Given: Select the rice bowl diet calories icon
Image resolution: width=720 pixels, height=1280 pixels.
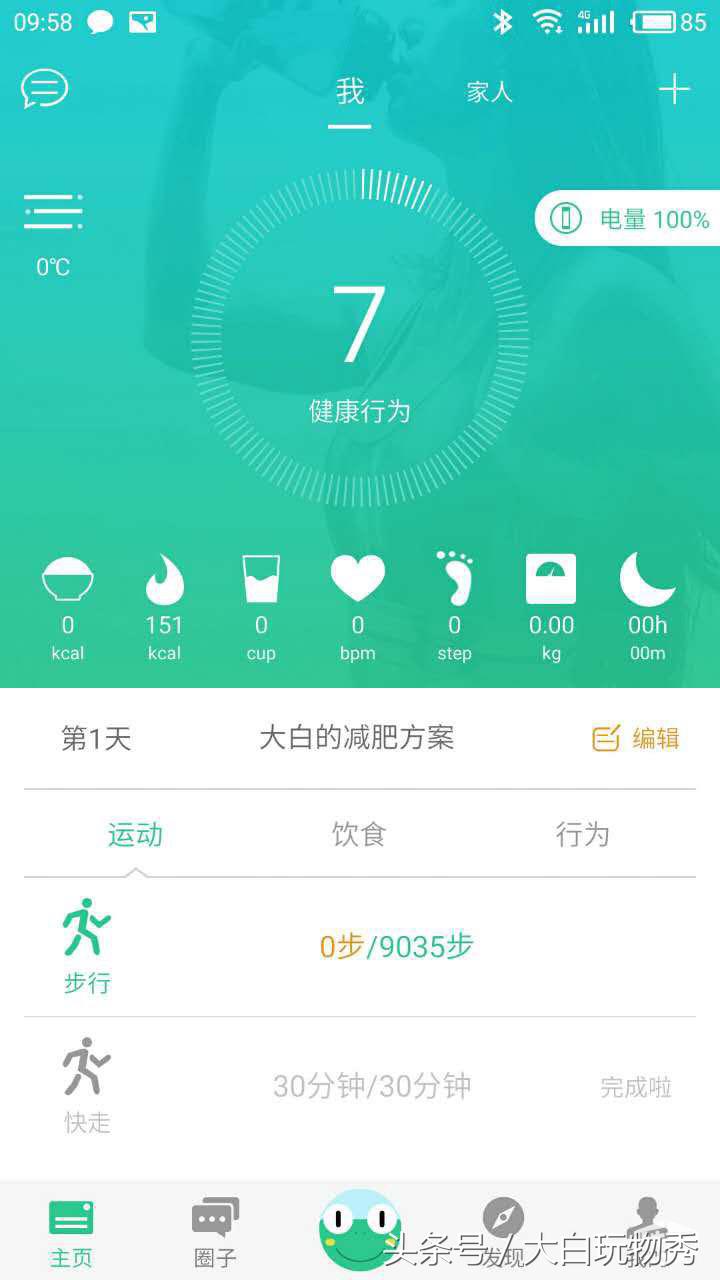Looking at the screenshot, I should 67,580.
